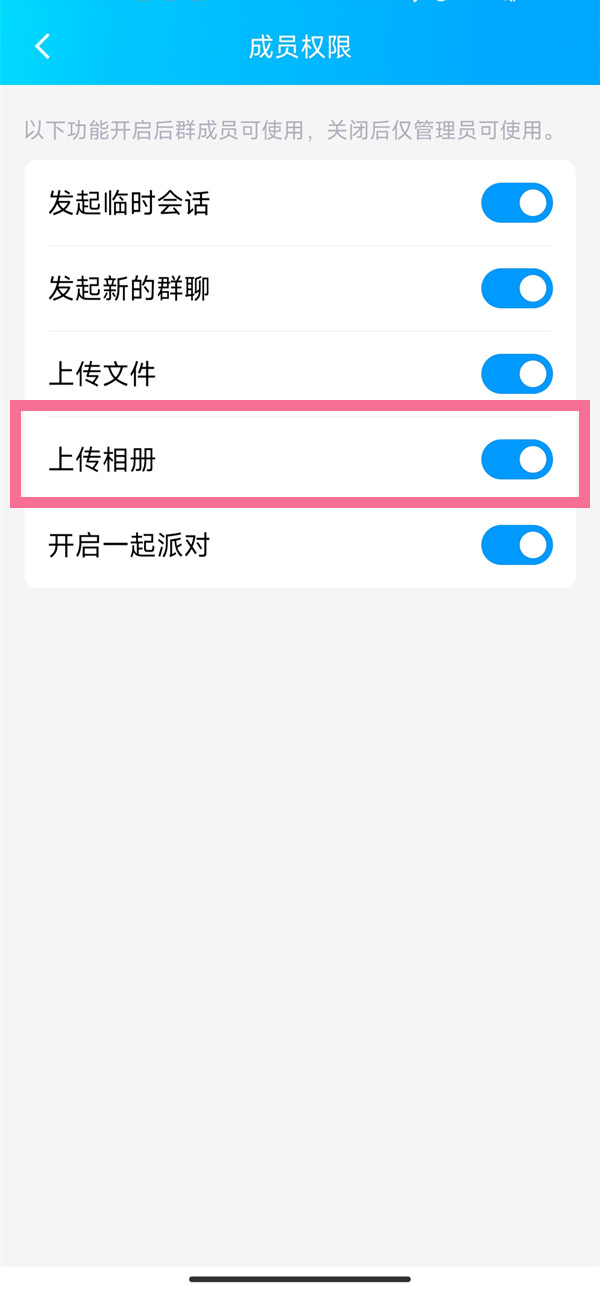Image resolution: width=600 pixels, height=1291 pixels.
Task: Toggle off the 上传文件 permission
Action: tap(516, 374)
